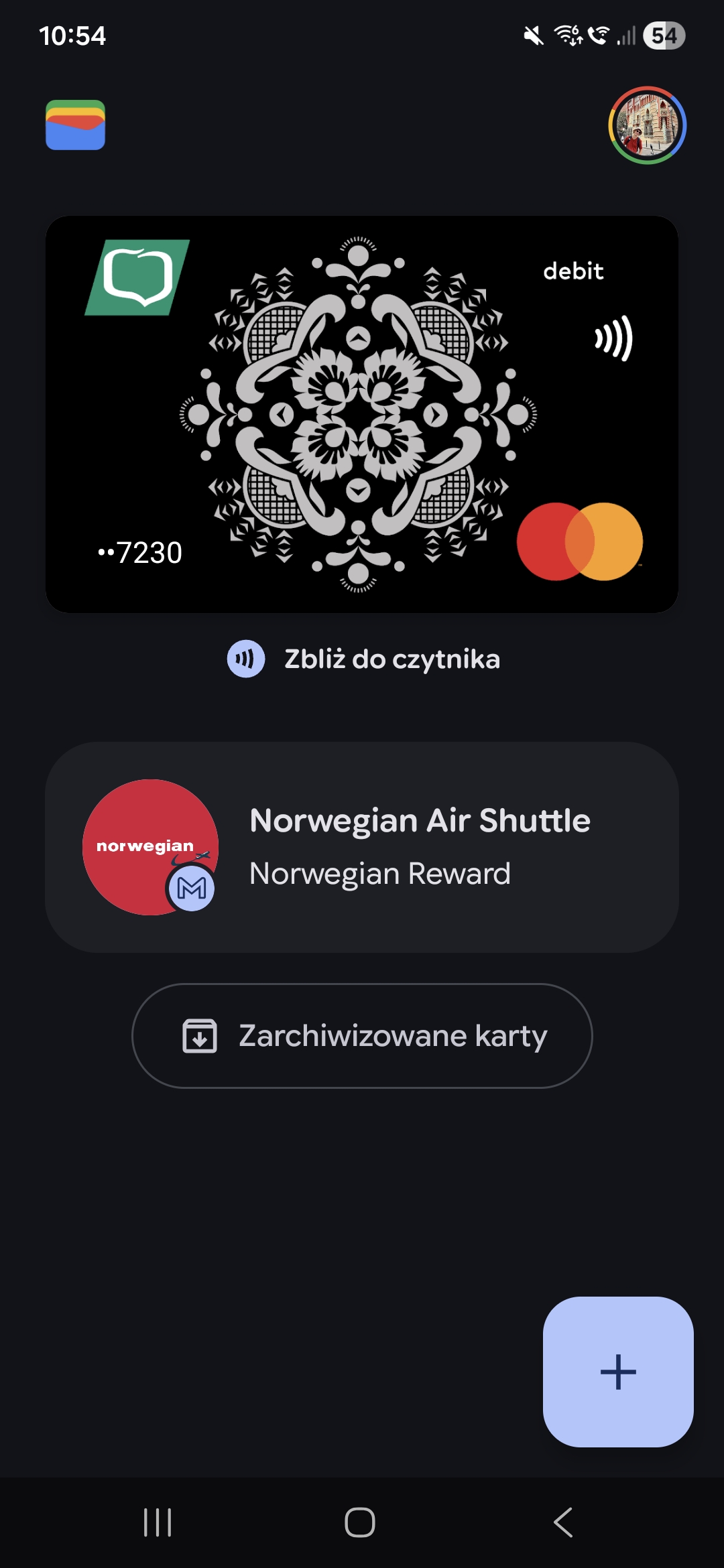Open the account profile avatar
Screen dimensions: 724x1568
click(647, 125)
